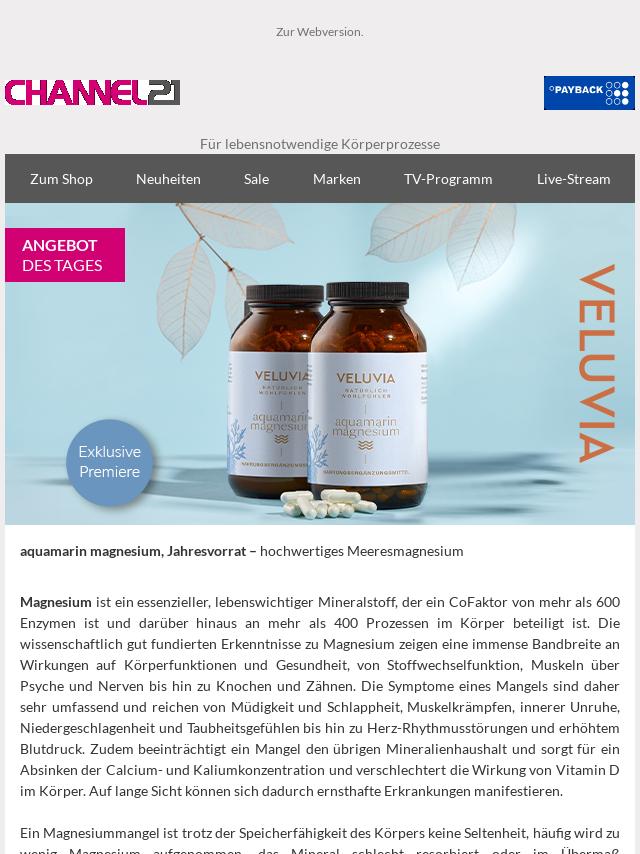The width and height of the screenshot is (640, 854).
Task: Open the 'Zur Webversion' link
Action: (x=320, y=32)
